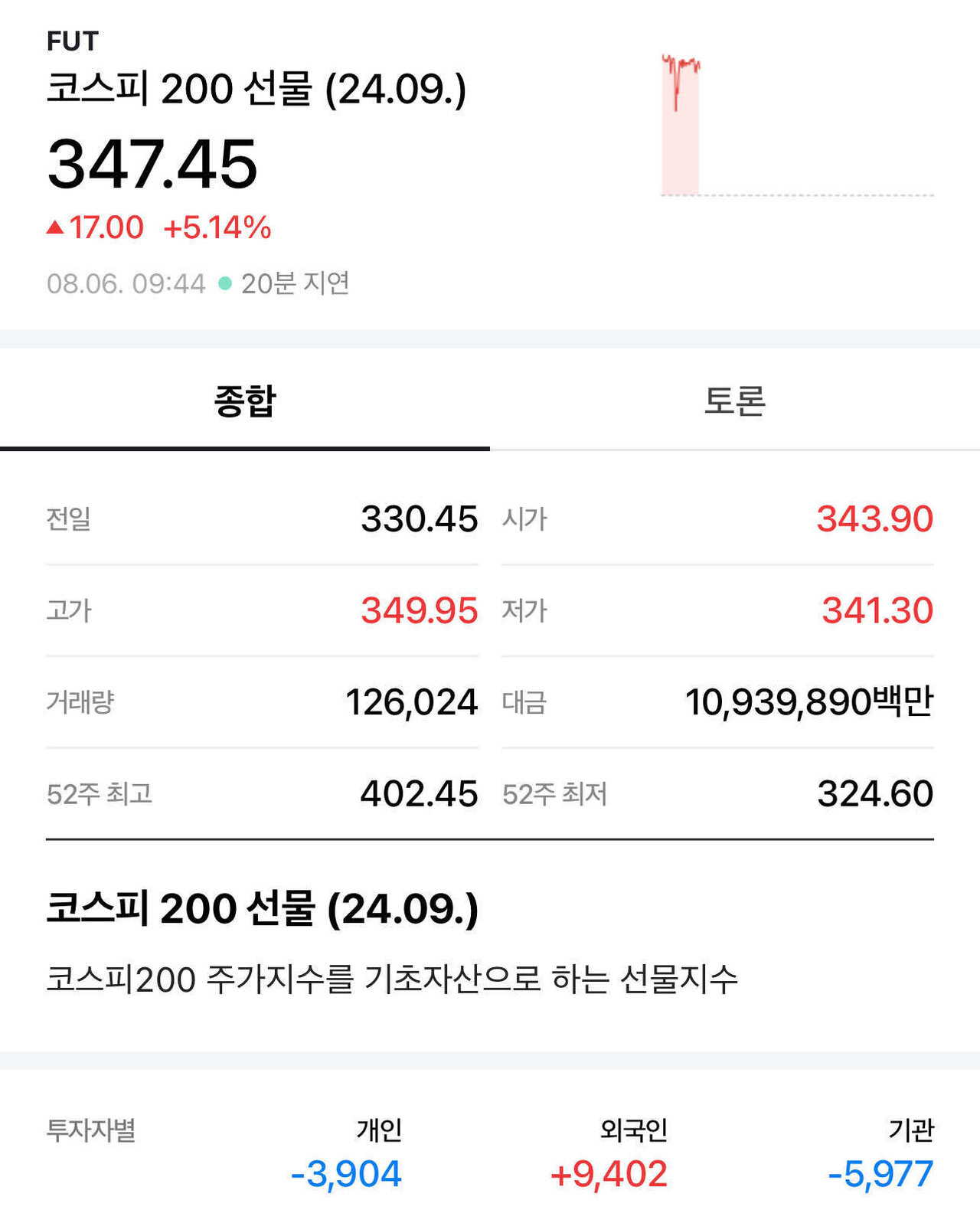Screen dimensions: 980x1223
Task: Select the current price 347.45
Action: 153,163
